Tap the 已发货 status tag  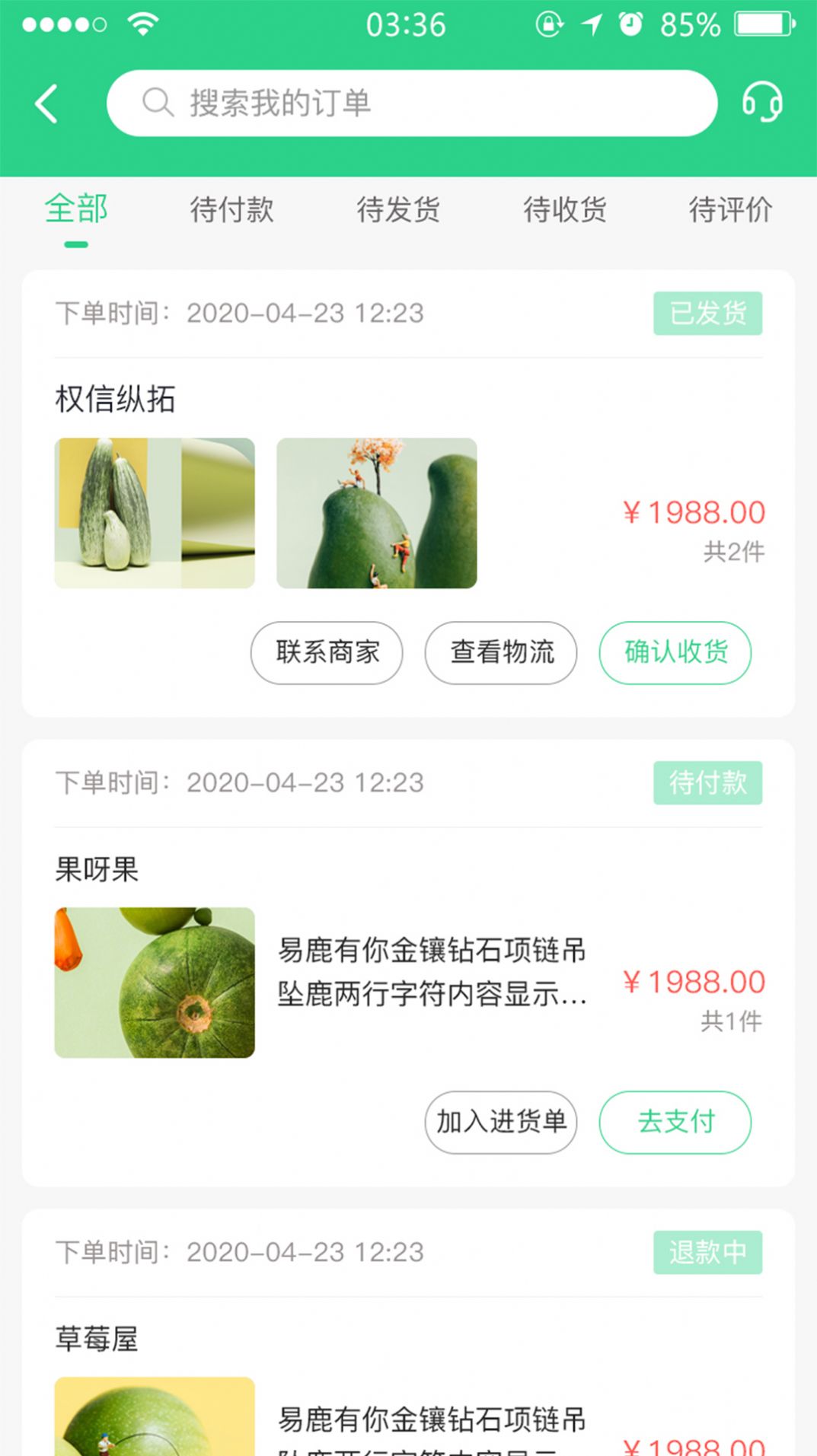click(707, 312)
